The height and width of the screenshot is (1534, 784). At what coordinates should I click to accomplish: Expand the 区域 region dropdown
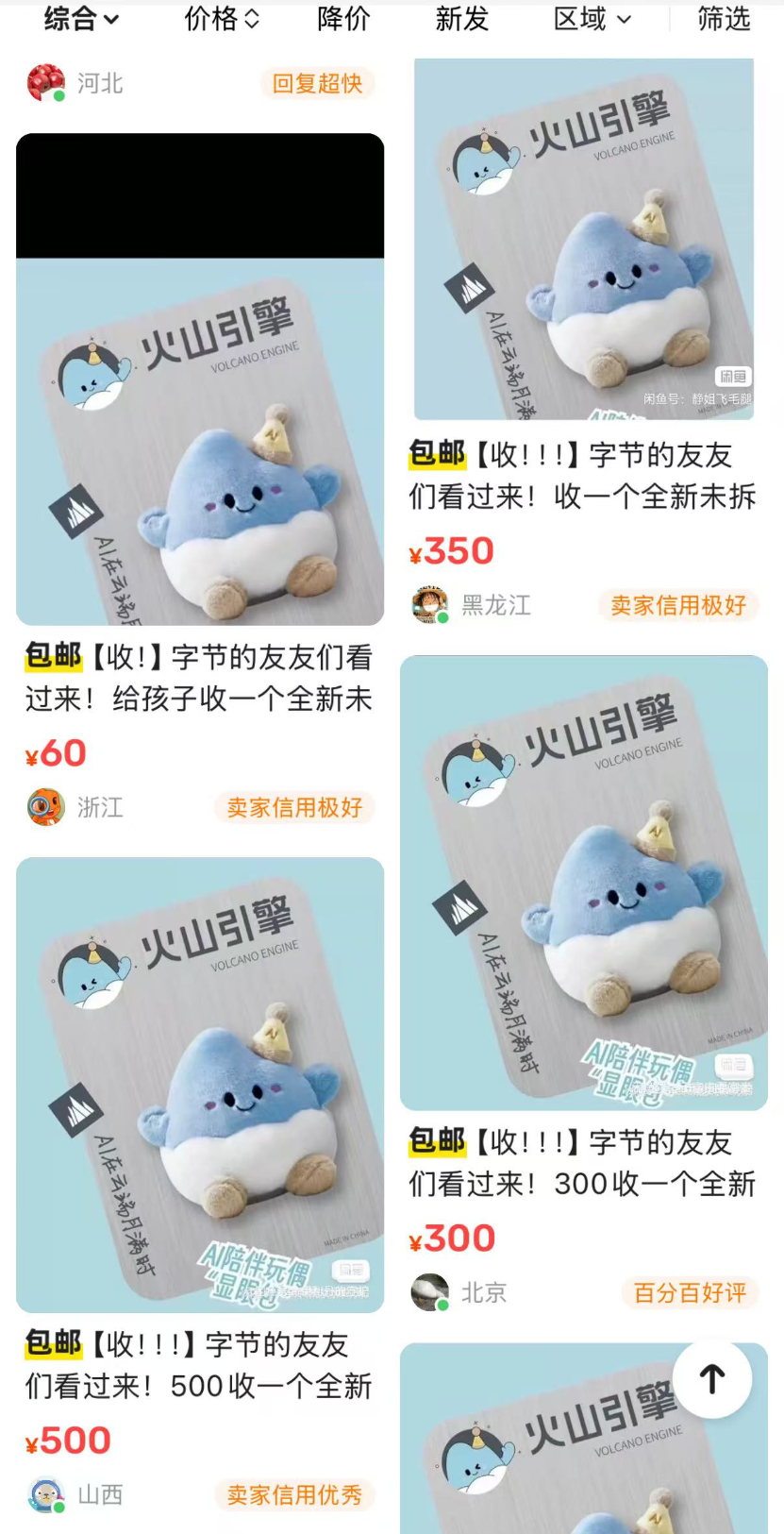(x=592, y=19)
